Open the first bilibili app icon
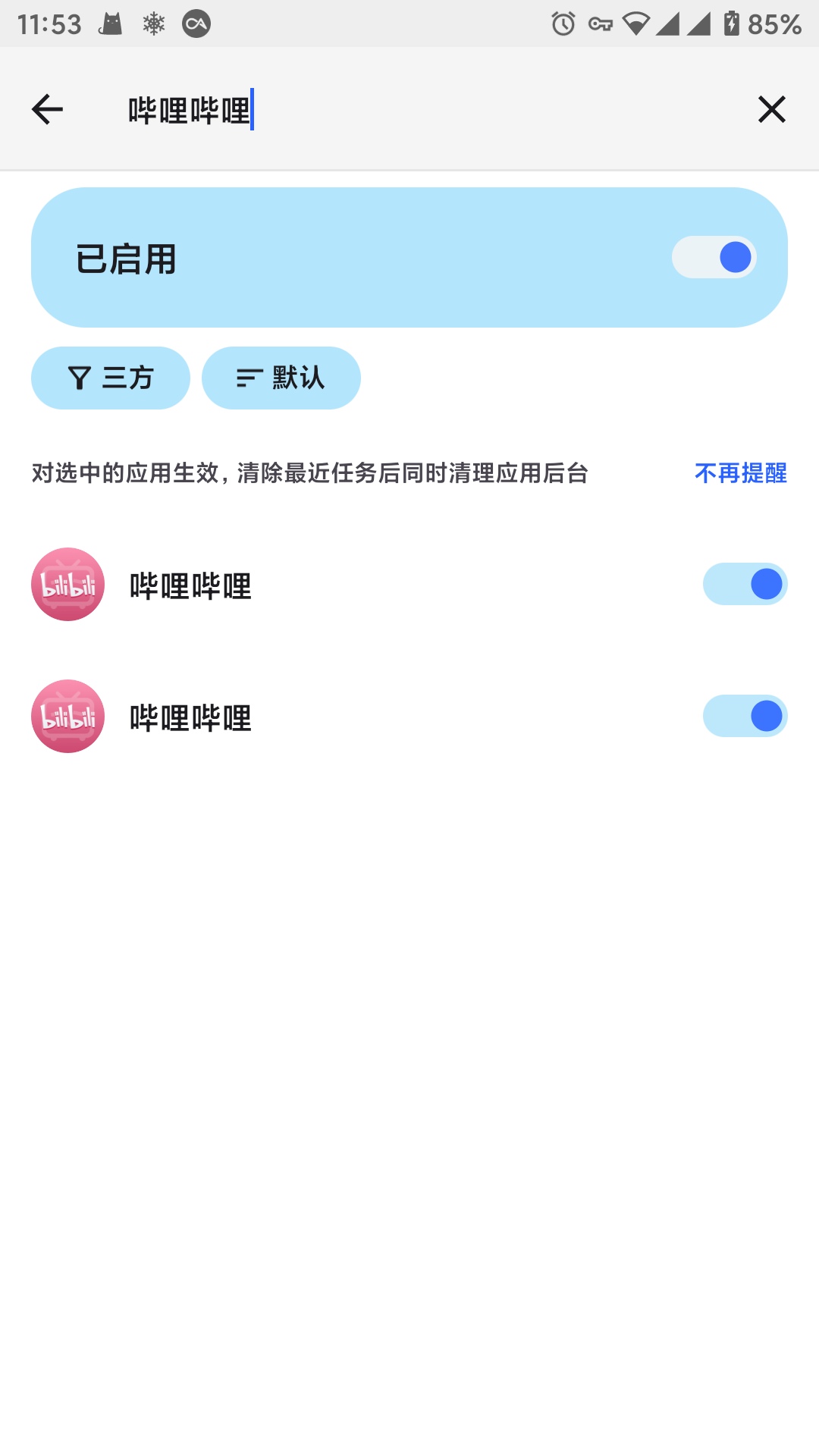 (67, 584)
